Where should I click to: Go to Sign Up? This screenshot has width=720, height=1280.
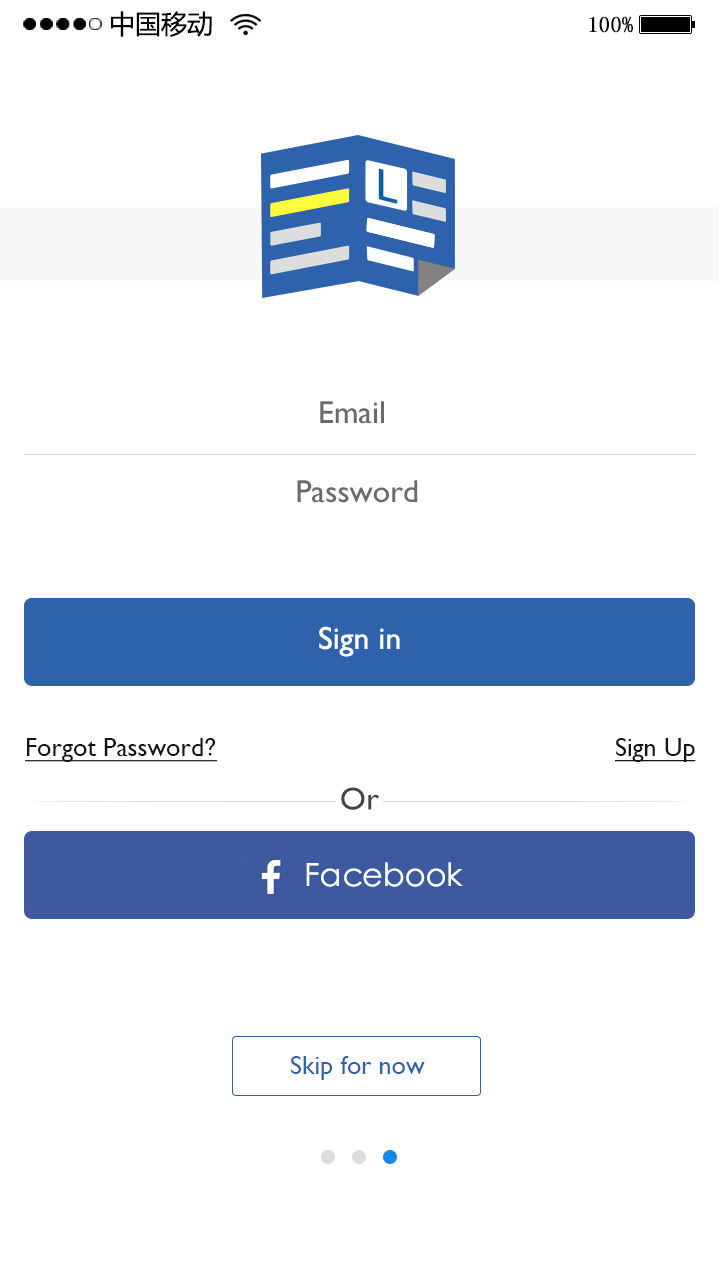coord(655,748)
